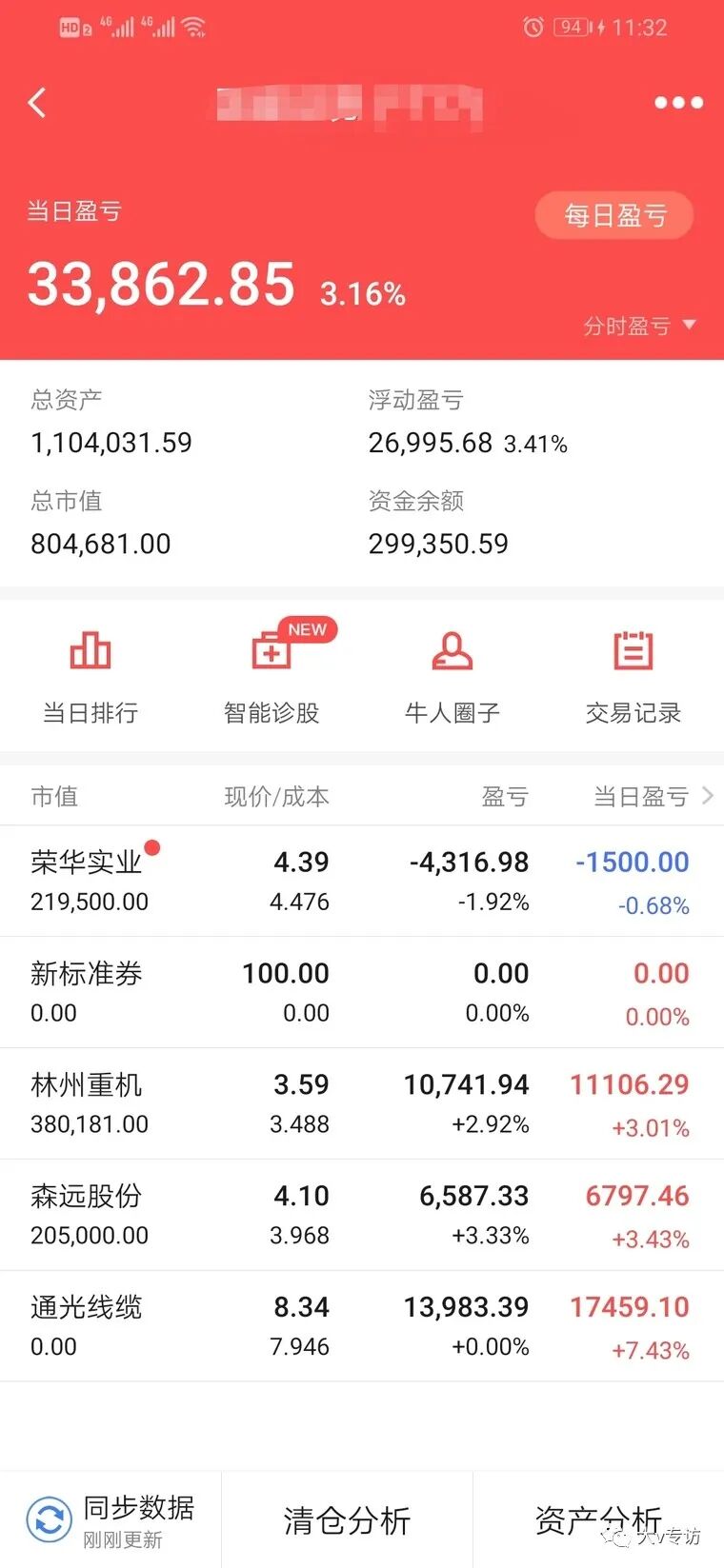Open the 荣华实业 holding row
Image resolution: width=724 pixels, height=1568 pixels.
point(362,881)
